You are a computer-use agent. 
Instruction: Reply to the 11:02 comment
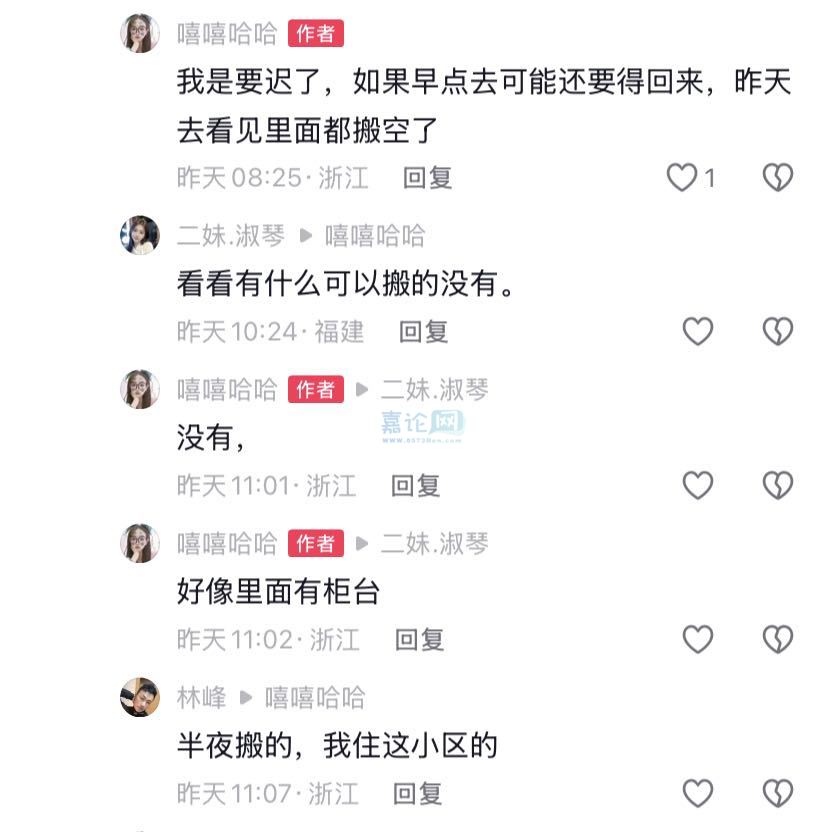tap(419, 639)
